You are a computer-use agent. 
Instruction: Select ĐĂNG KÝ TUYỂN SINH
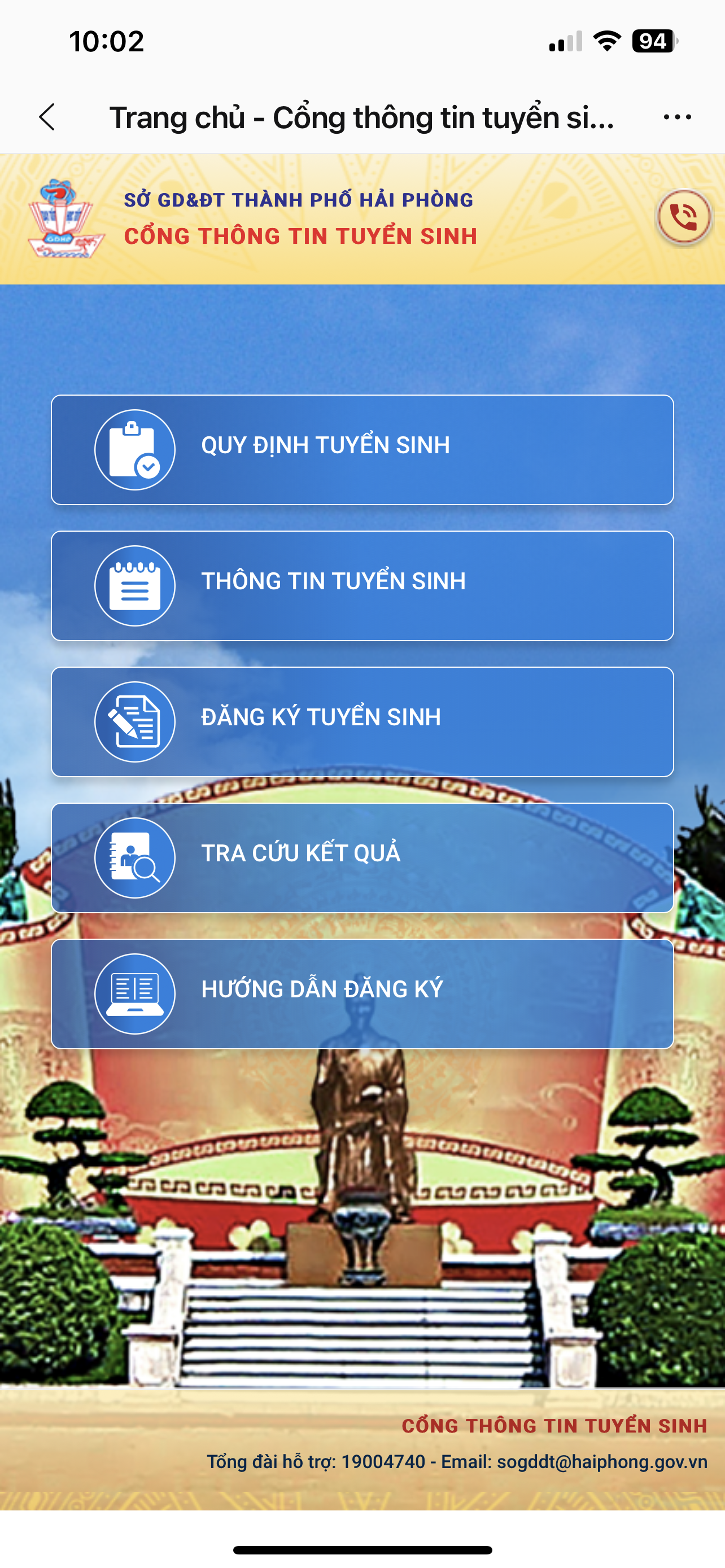coord(362,722)
